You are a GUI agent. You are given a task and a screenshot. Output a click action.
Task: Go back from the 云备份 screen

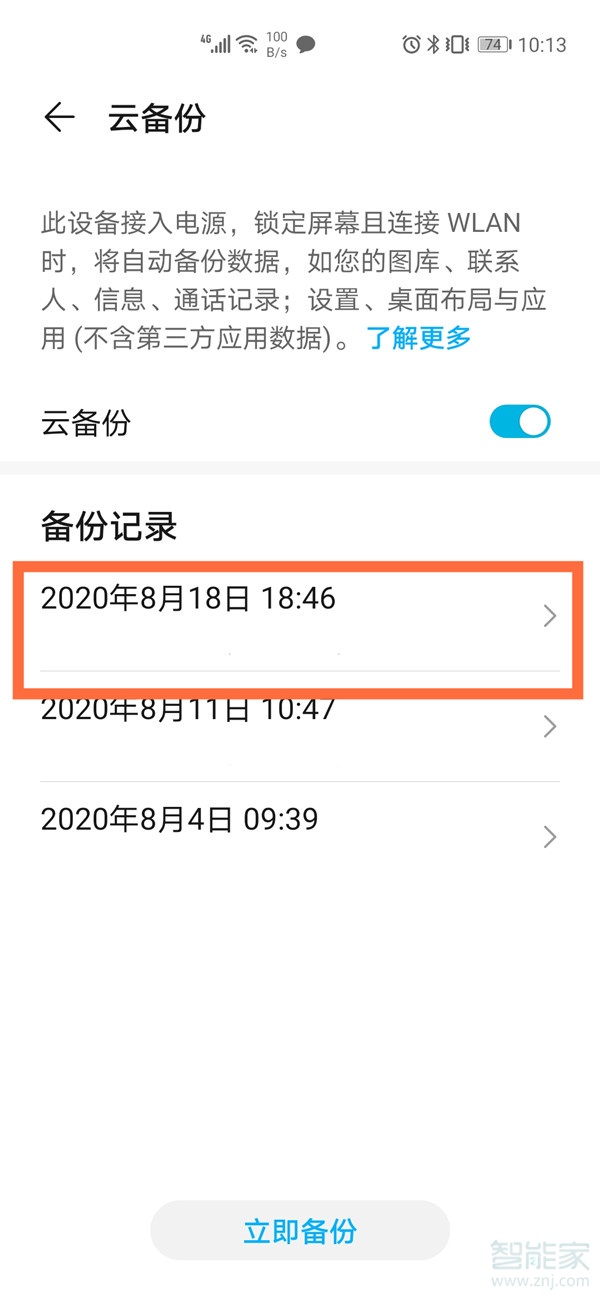pyautogui.click(x=59, y=118)
